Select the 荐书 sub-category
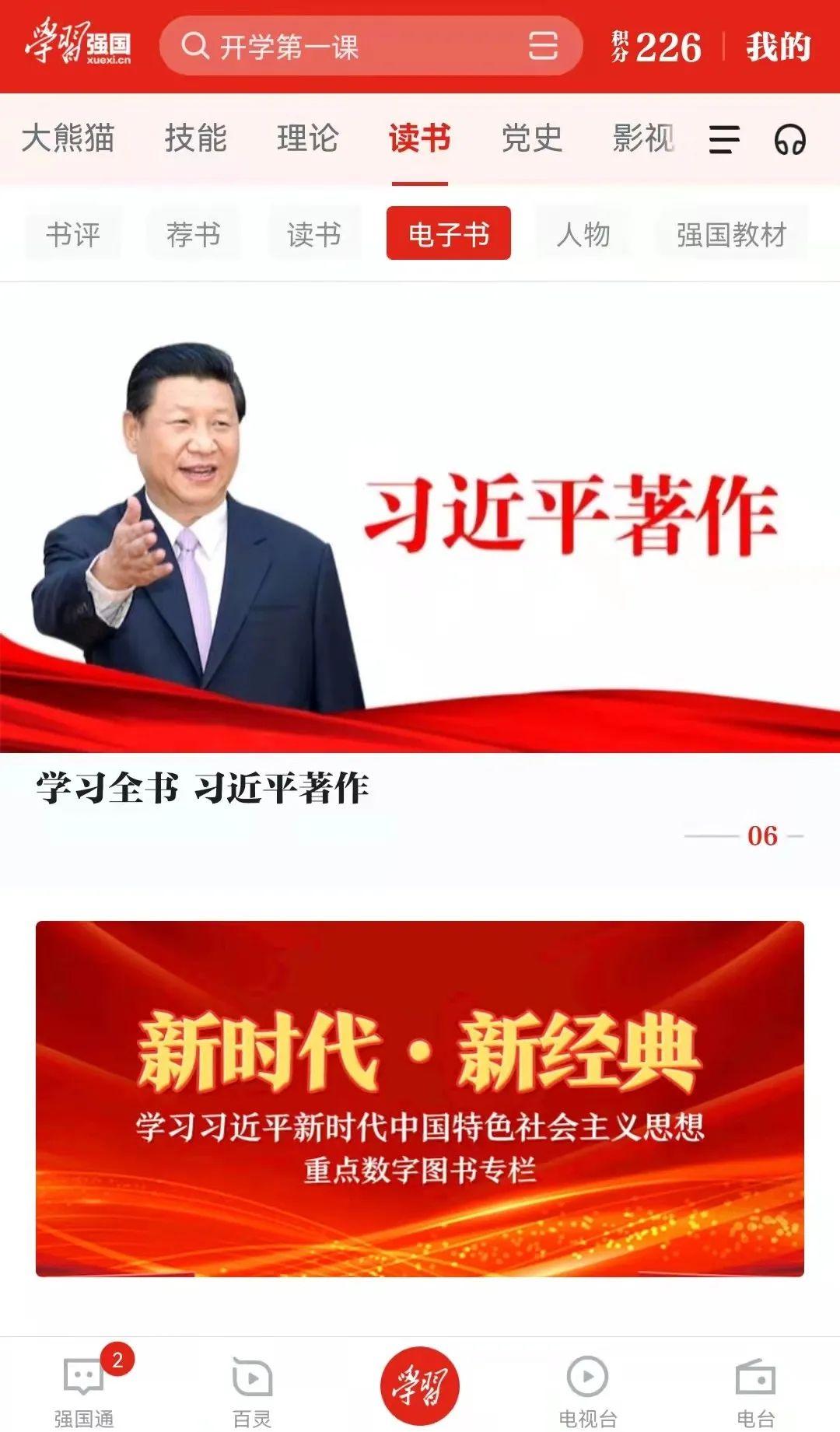840x1432 pixels. click(194, 234)
